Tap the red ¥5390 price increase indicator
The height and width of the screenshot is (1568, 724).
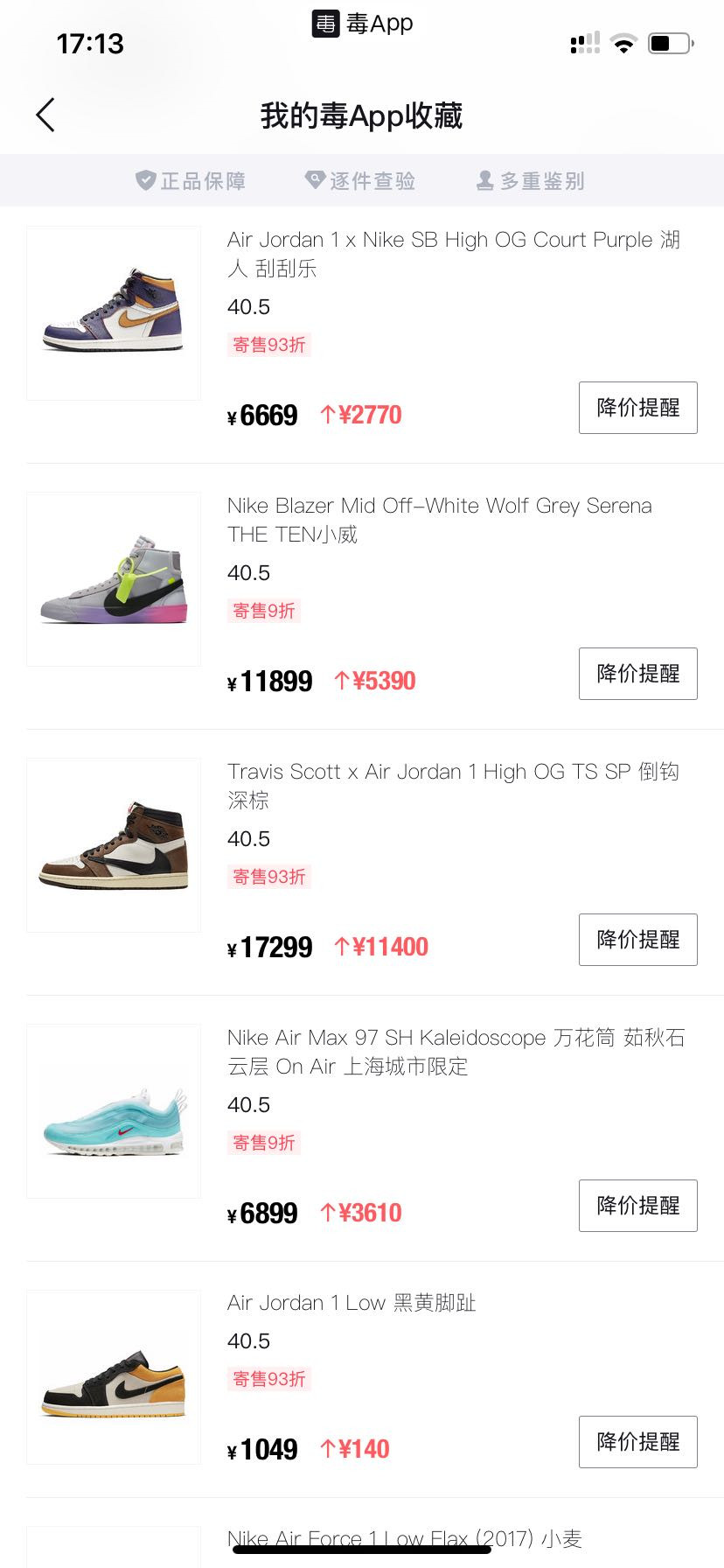377,681
